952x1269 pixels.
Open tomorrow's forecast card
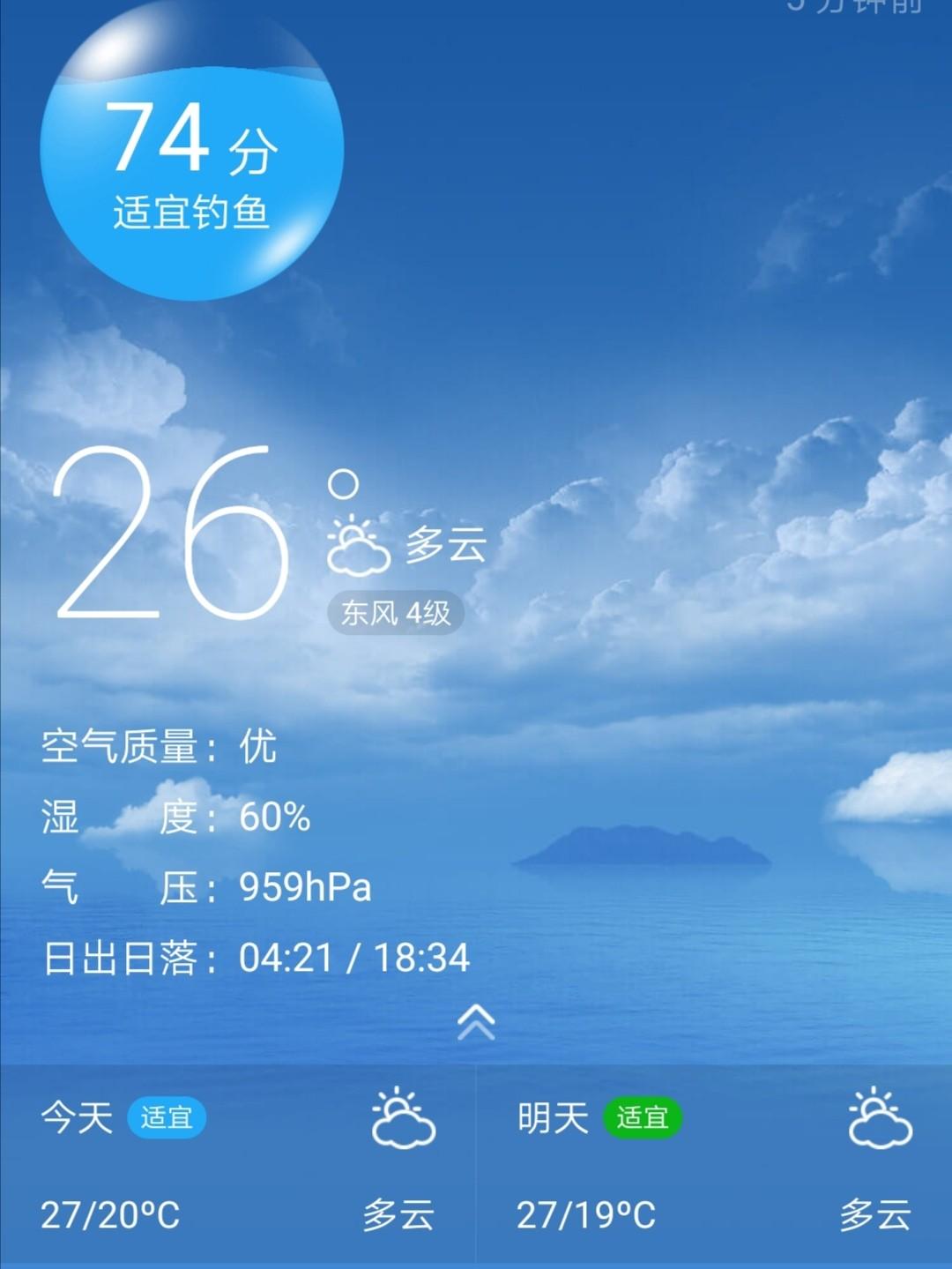pyautogui.click(x=714, y=1164)
